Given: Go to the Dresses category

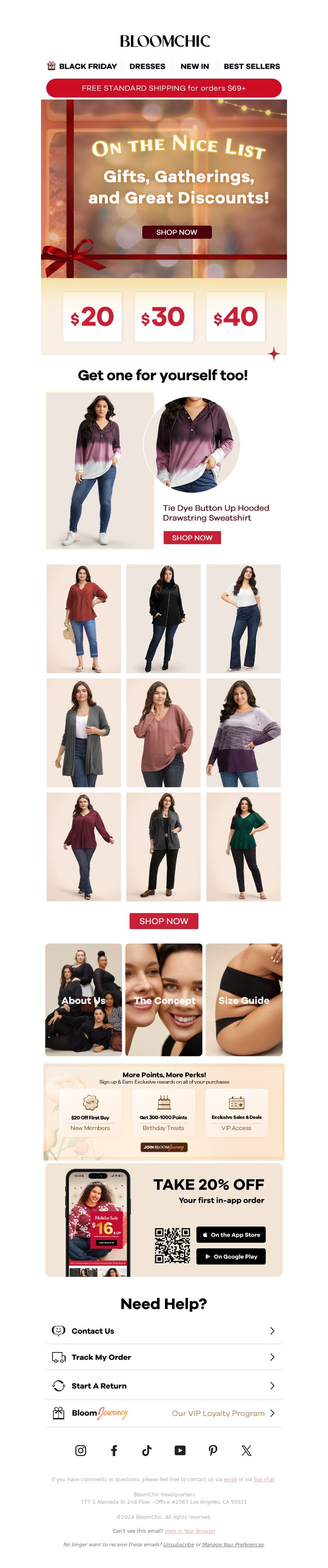Looking at the screenshot, I should click(147, 66).
